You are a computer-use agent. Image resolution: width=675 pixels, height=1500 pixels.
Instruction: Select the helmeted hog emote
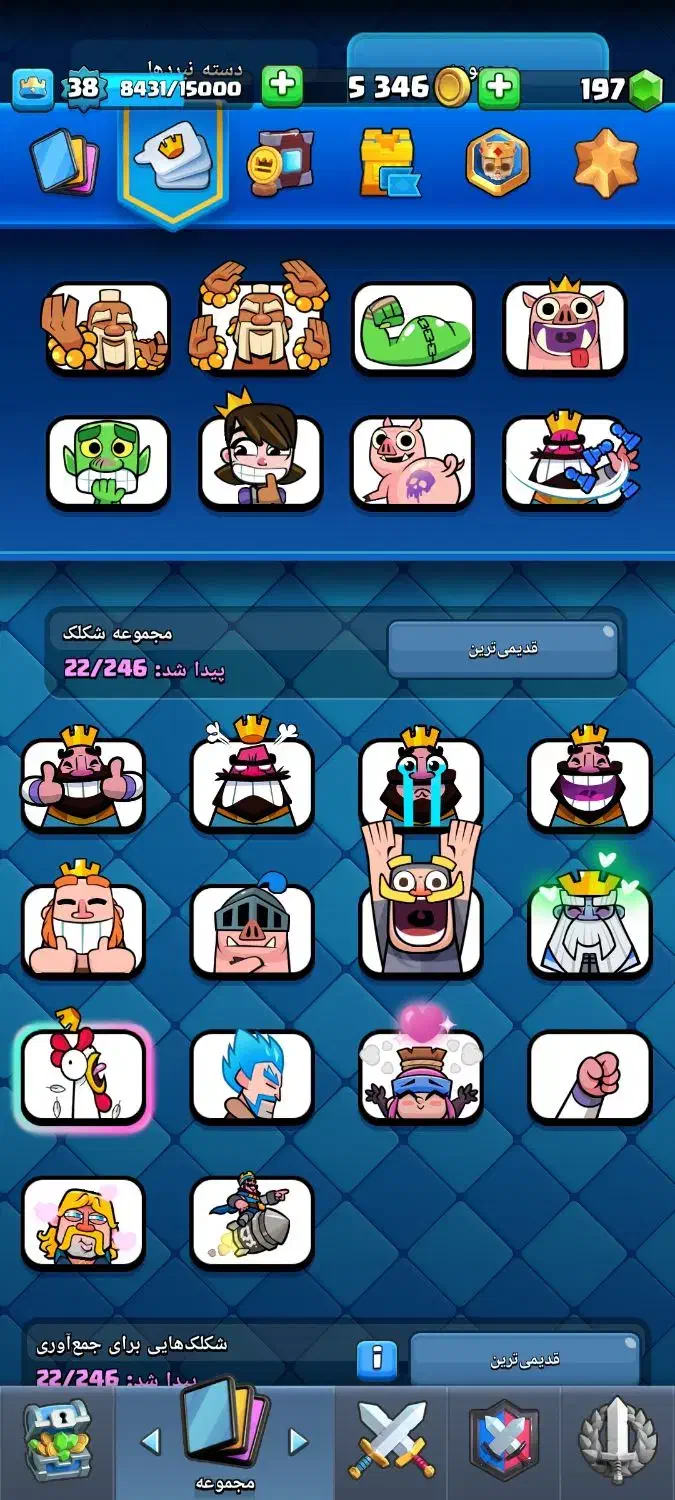pyautogui.click(x=252, y=930)
